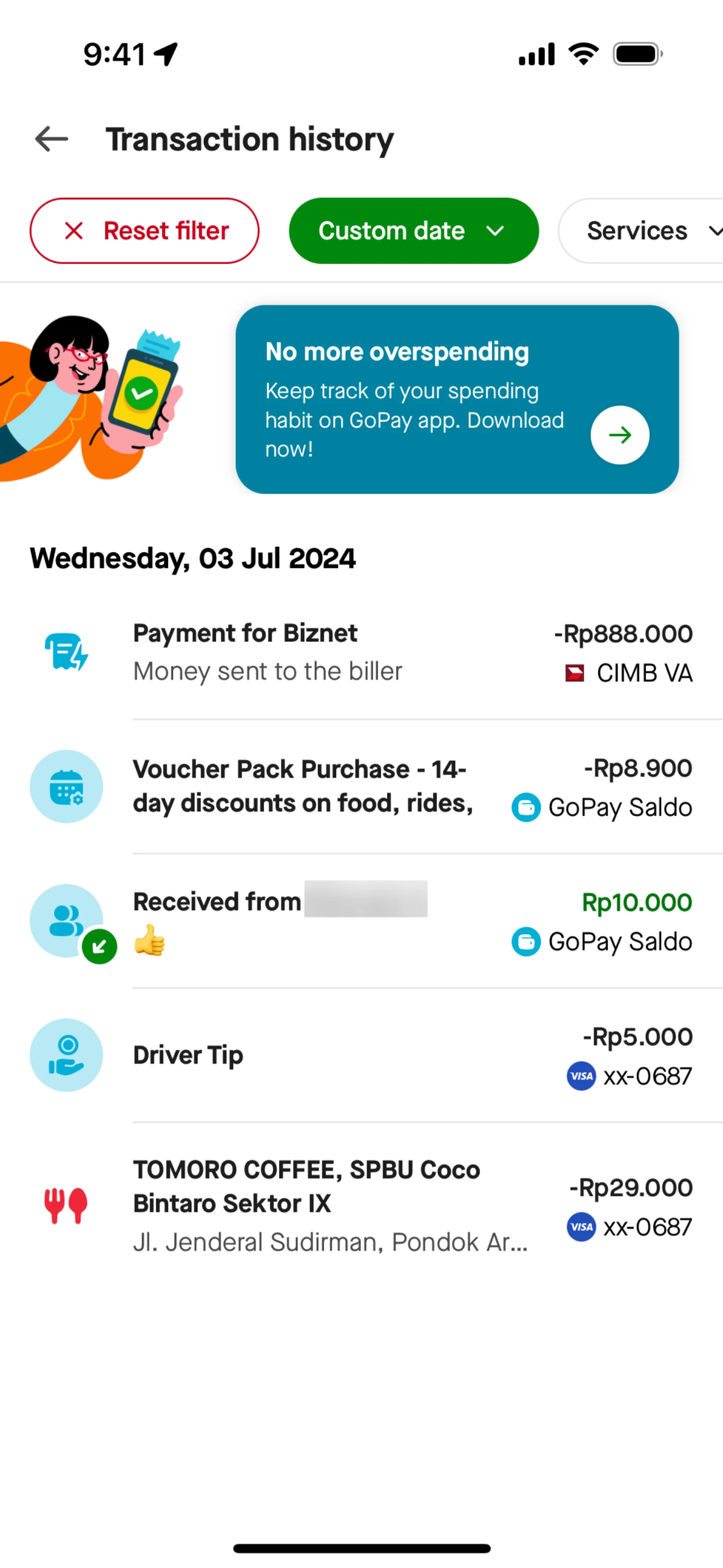Go back from Transaction history
Image resolution: width=723 pixels, height=1568 pixels.
[x=52, y=139]
